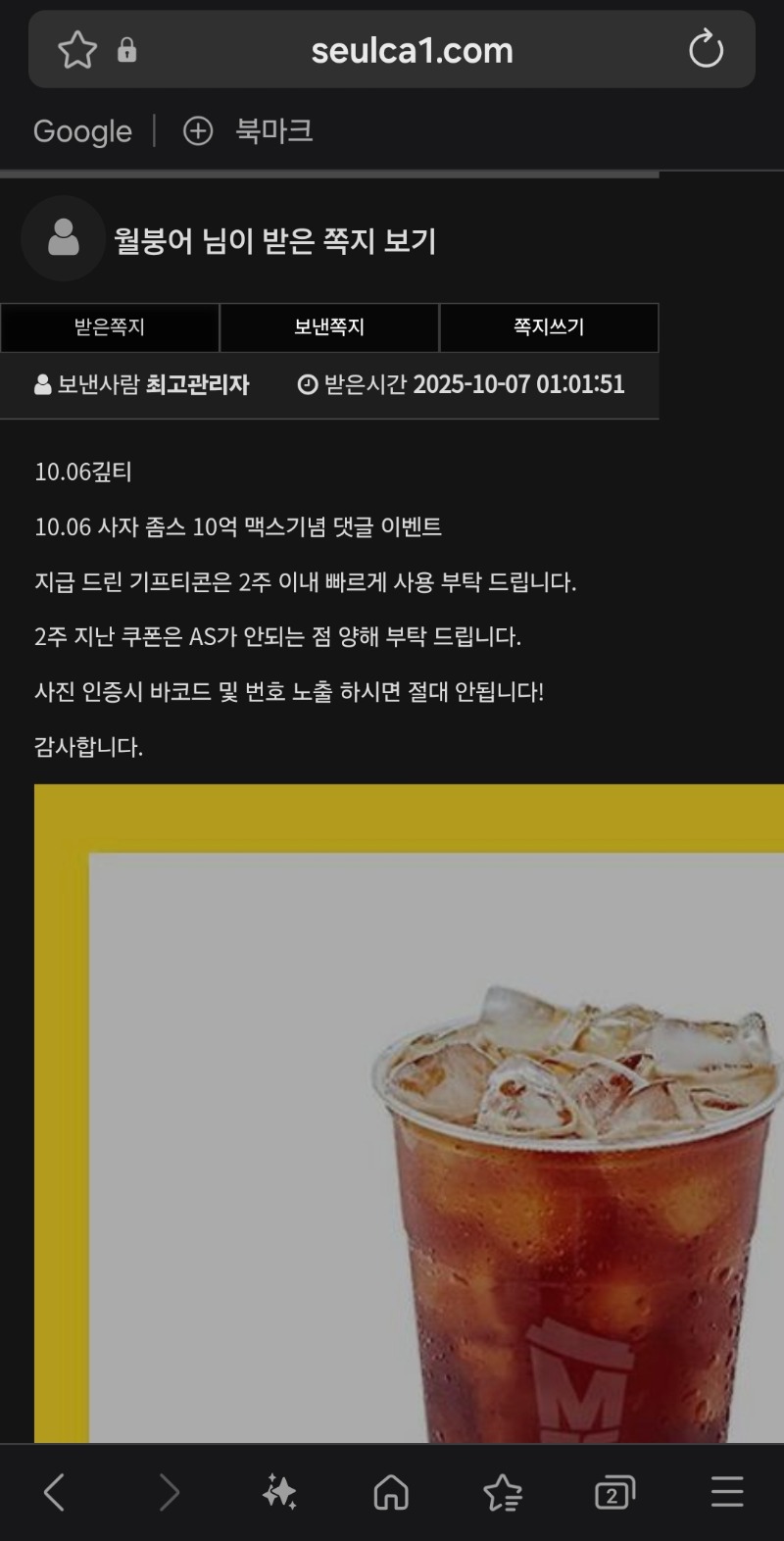Viewport: 784px width, 1541px height.
Task: Open the Google bookmark shortcut
Action: point(82,130)
